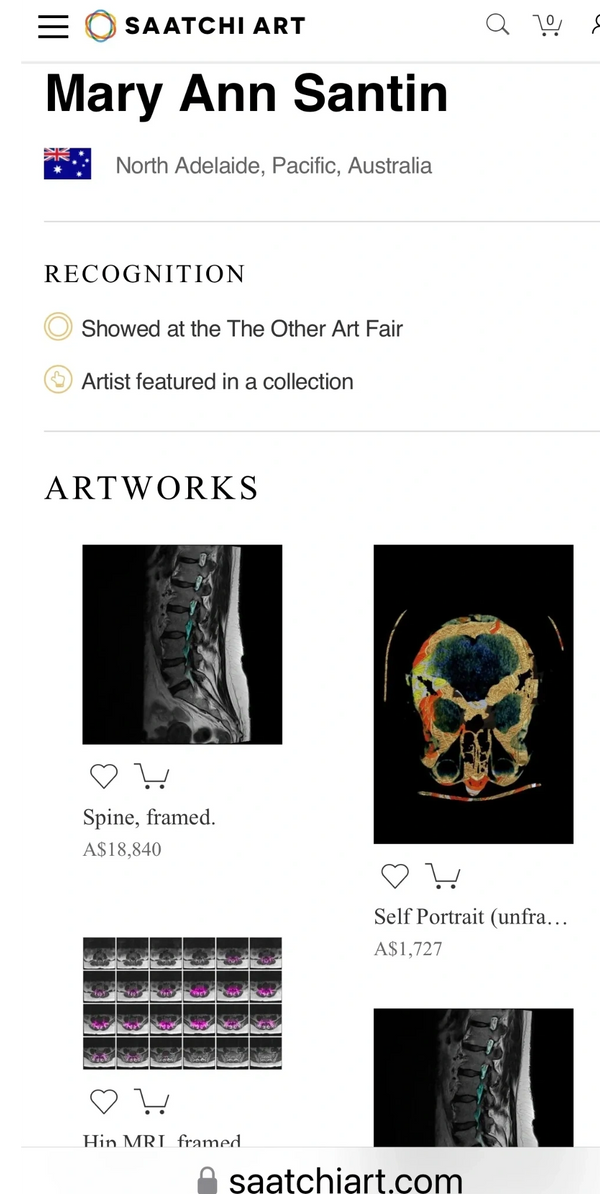600x1194 pixels.
Task: Favorite the Self Portrait artwork
Action: point(395,876)
